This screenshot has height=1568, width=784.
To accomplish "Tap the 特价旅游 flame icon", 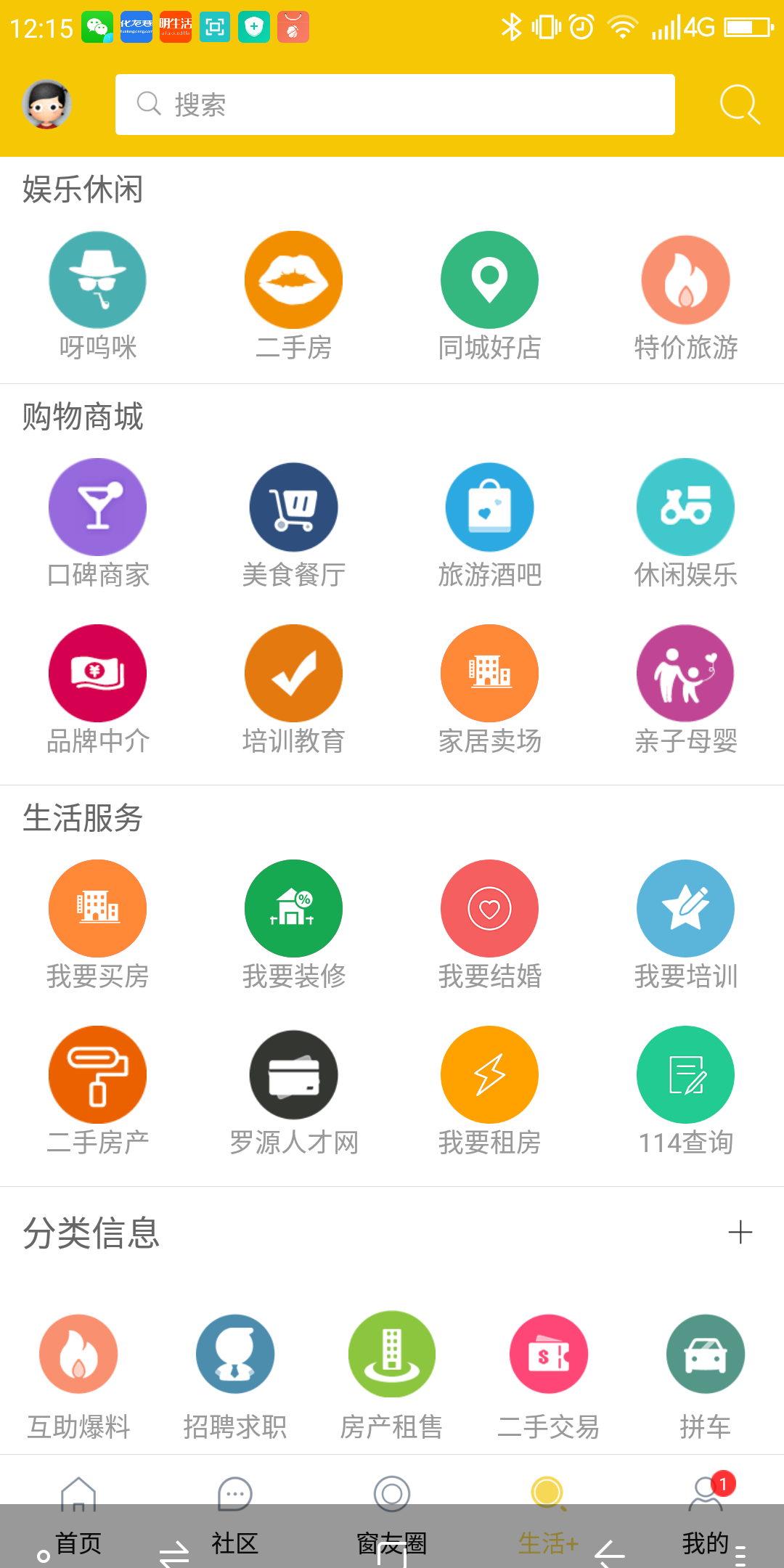I will pos(685,279).
